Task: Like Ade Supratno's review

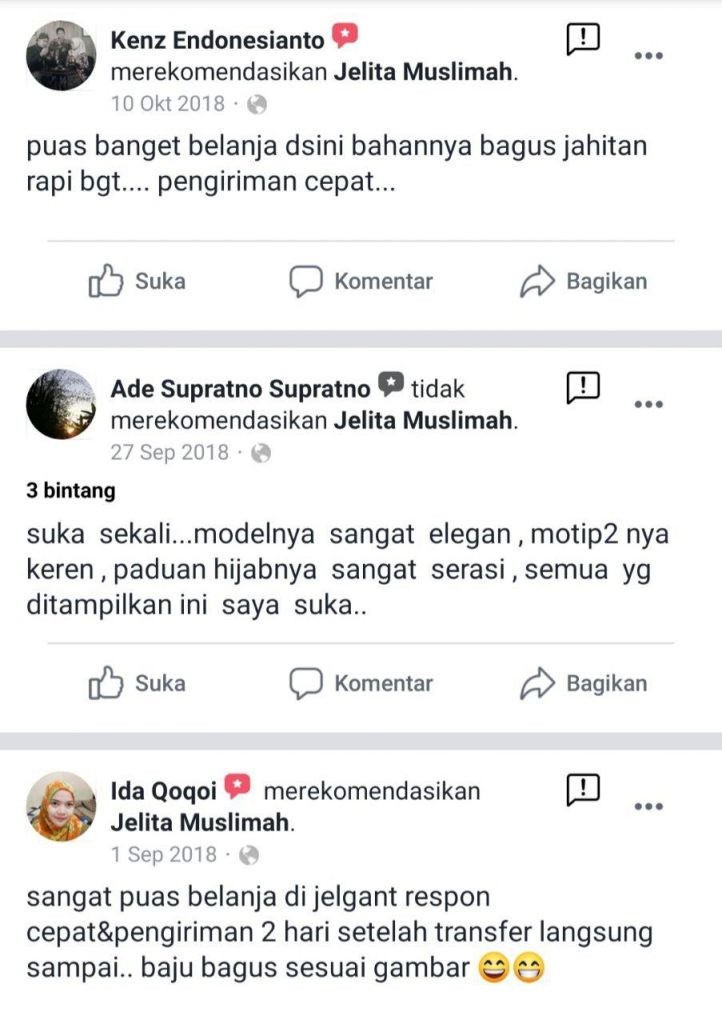Action: tap(137, 684)
